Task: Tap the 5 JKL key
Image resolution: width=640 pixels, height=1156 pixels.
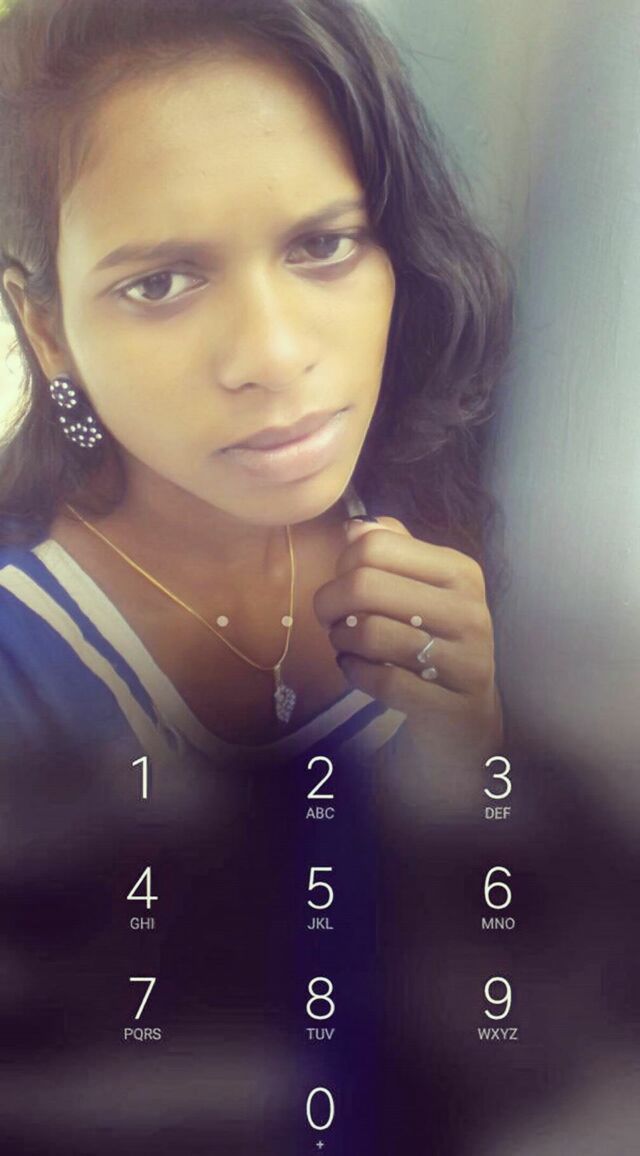Action: pyautogui.click(x=320, y=898)
